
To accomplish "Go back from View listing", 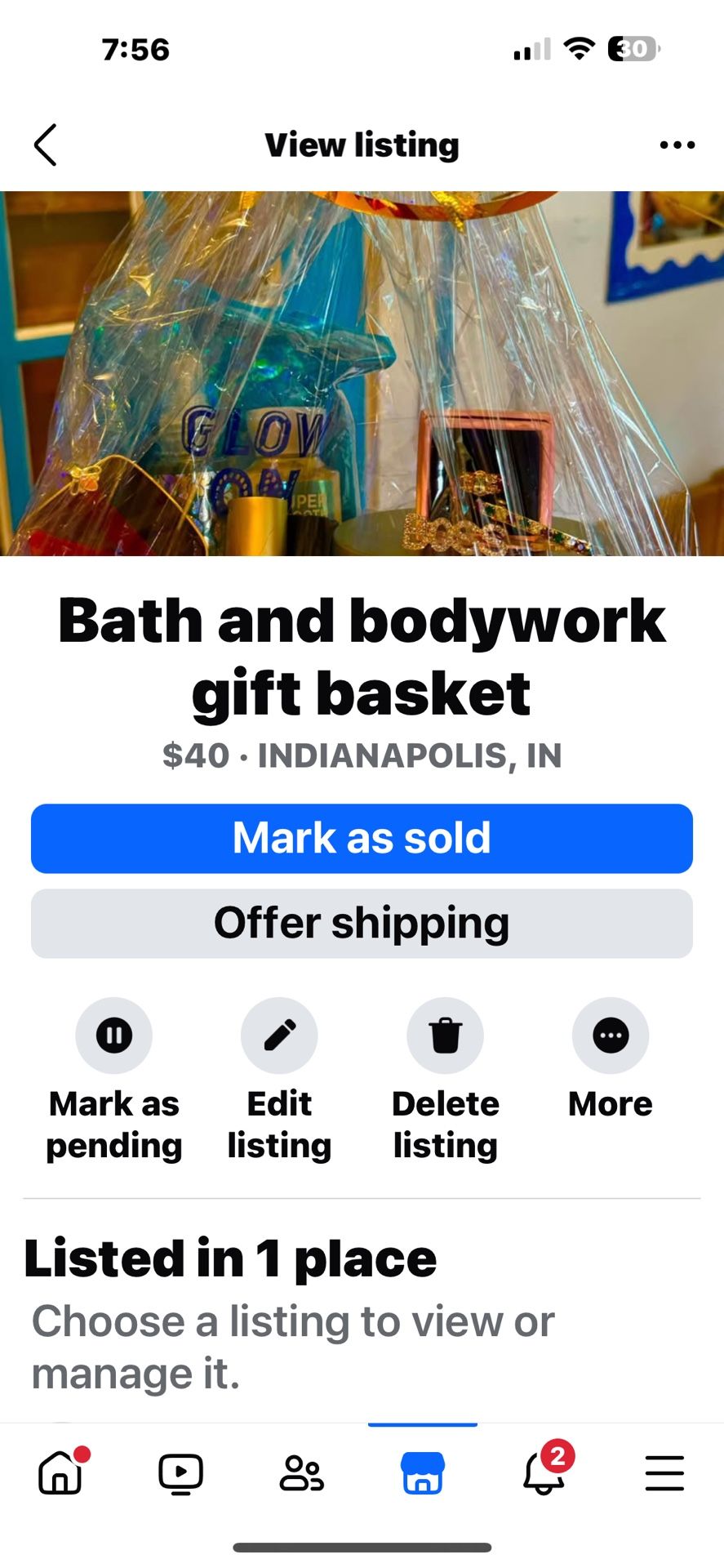I will 46,145.
